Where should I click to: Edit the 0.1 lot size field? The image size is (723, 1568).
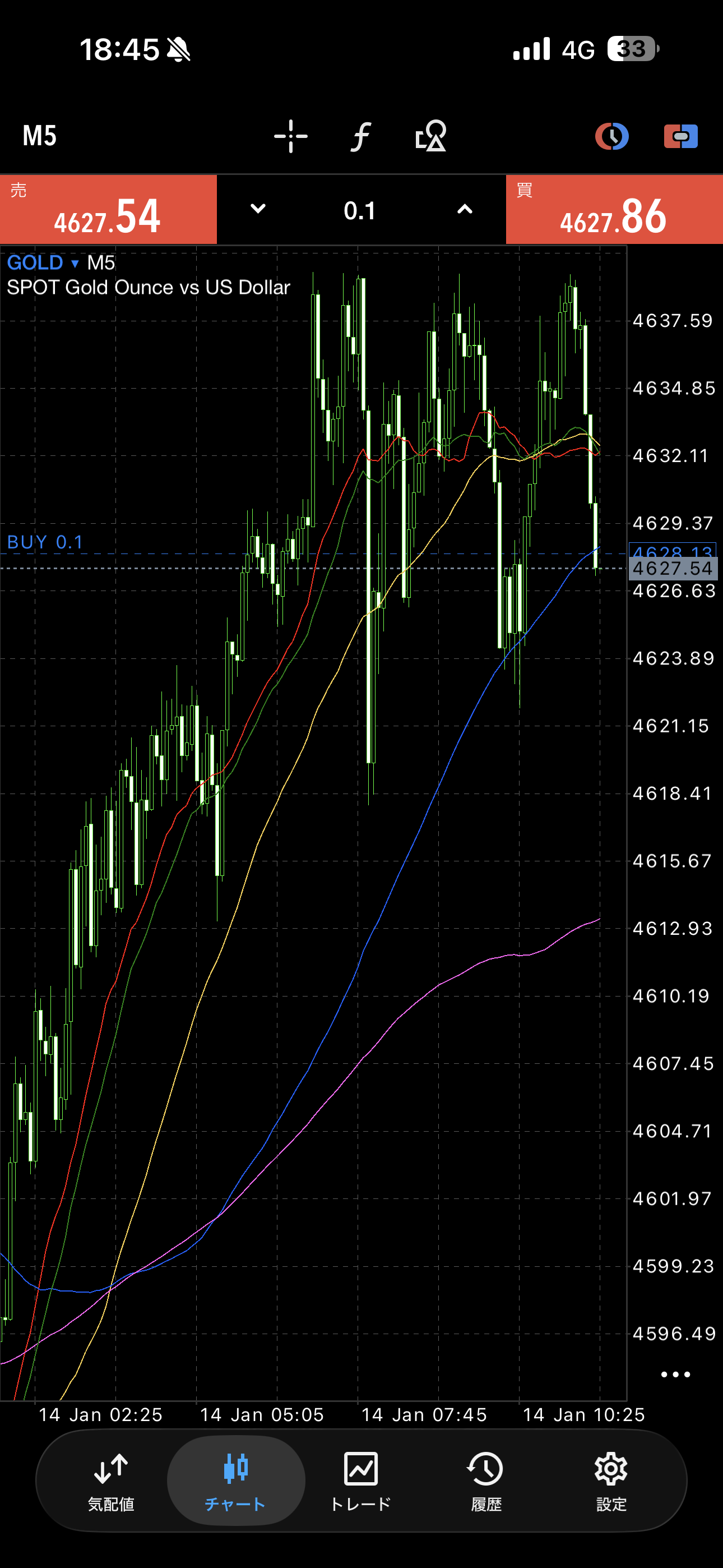click(360, 211)
